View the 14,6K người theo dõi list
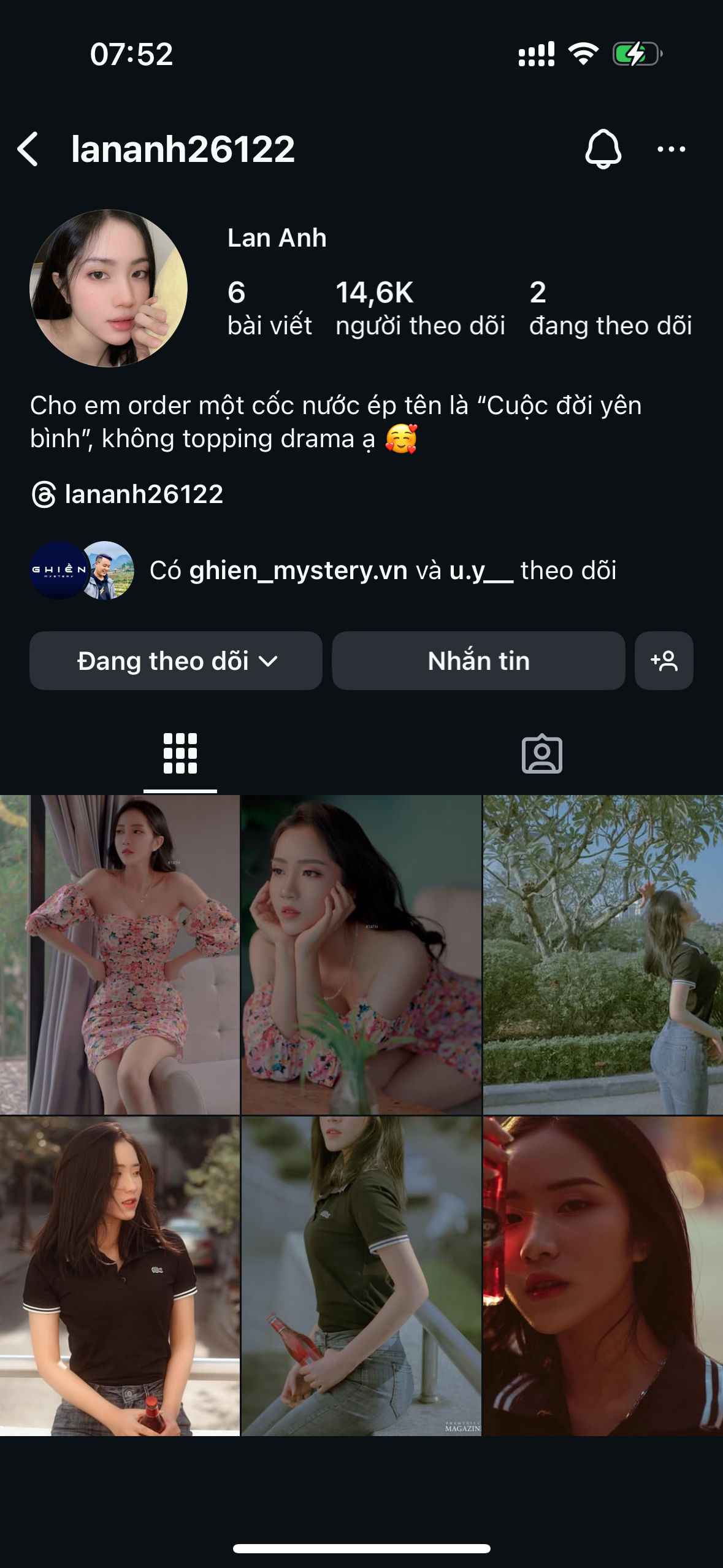Image resolution: width=723 pixels, height=1568 pixels. tap(419, 309)
